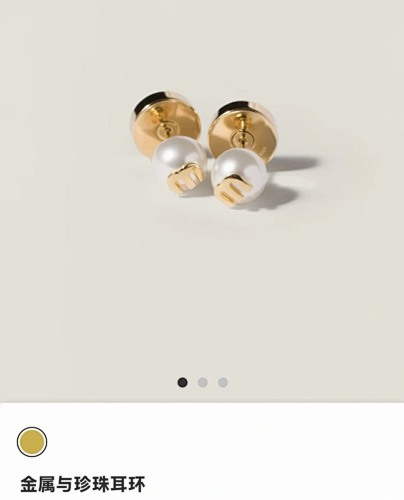The height and width of the screenshot is (500, 404).
Task: Select the gold color swatch
Action: [x=32, y=442]
